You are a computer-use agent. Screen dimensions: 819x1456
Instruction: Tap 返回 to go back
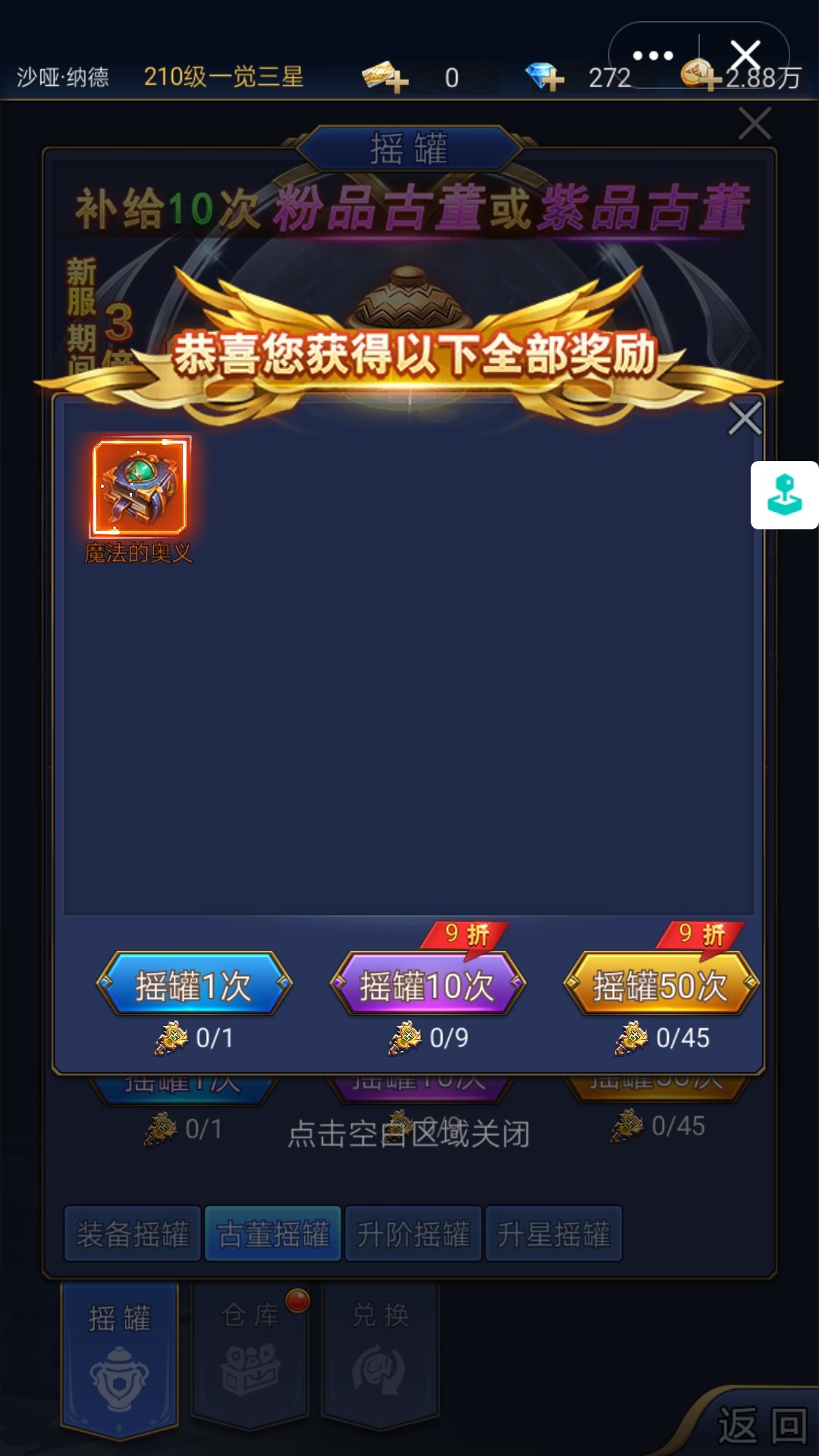point(761,1426)
